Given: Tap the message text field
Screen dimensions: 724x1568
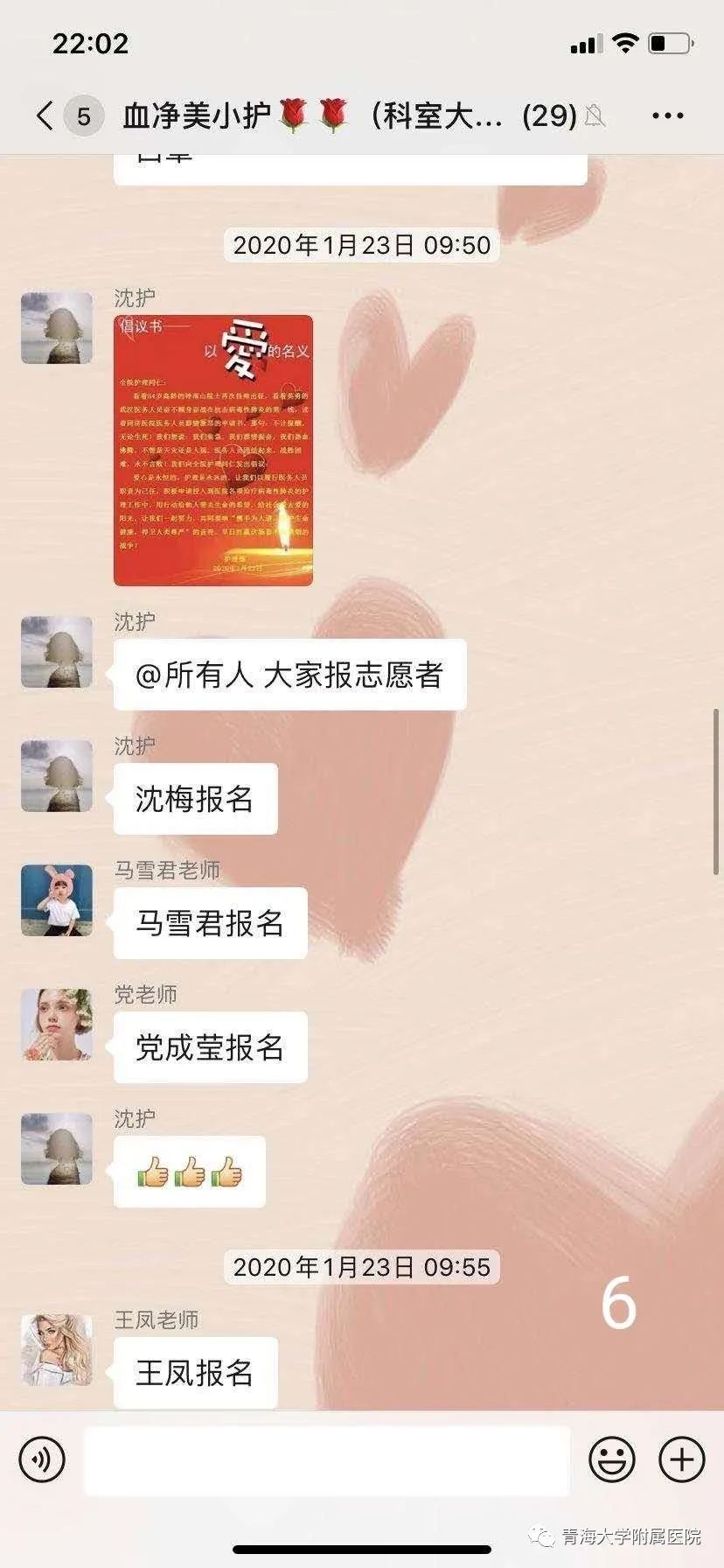Looking at the screenshot, I should pos(327,1459).
